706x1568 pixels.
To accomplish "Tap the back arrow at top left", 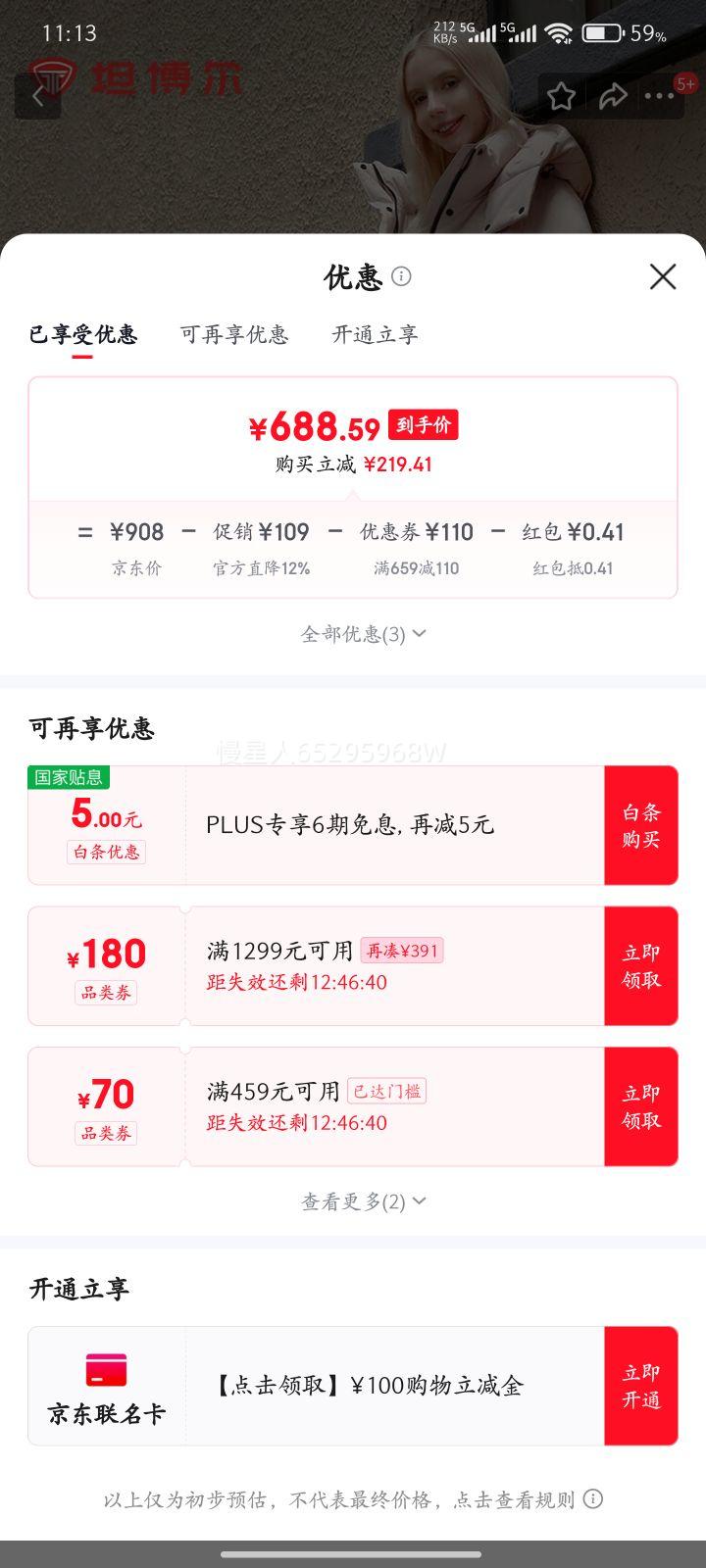I will 37,95.
